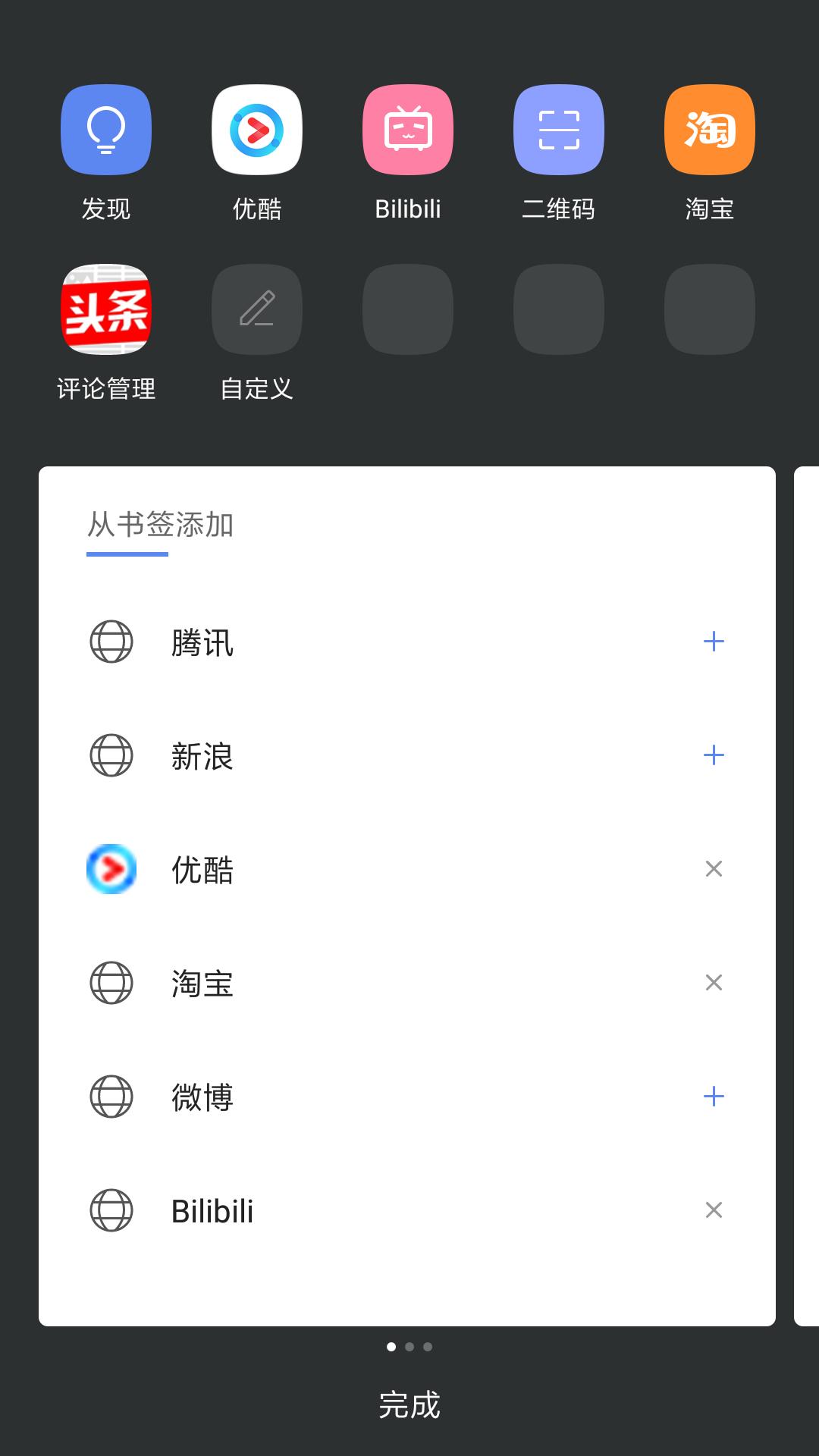Open the 发现 shortcut icon
819x1456 pixels.
(x=106, y=129)
